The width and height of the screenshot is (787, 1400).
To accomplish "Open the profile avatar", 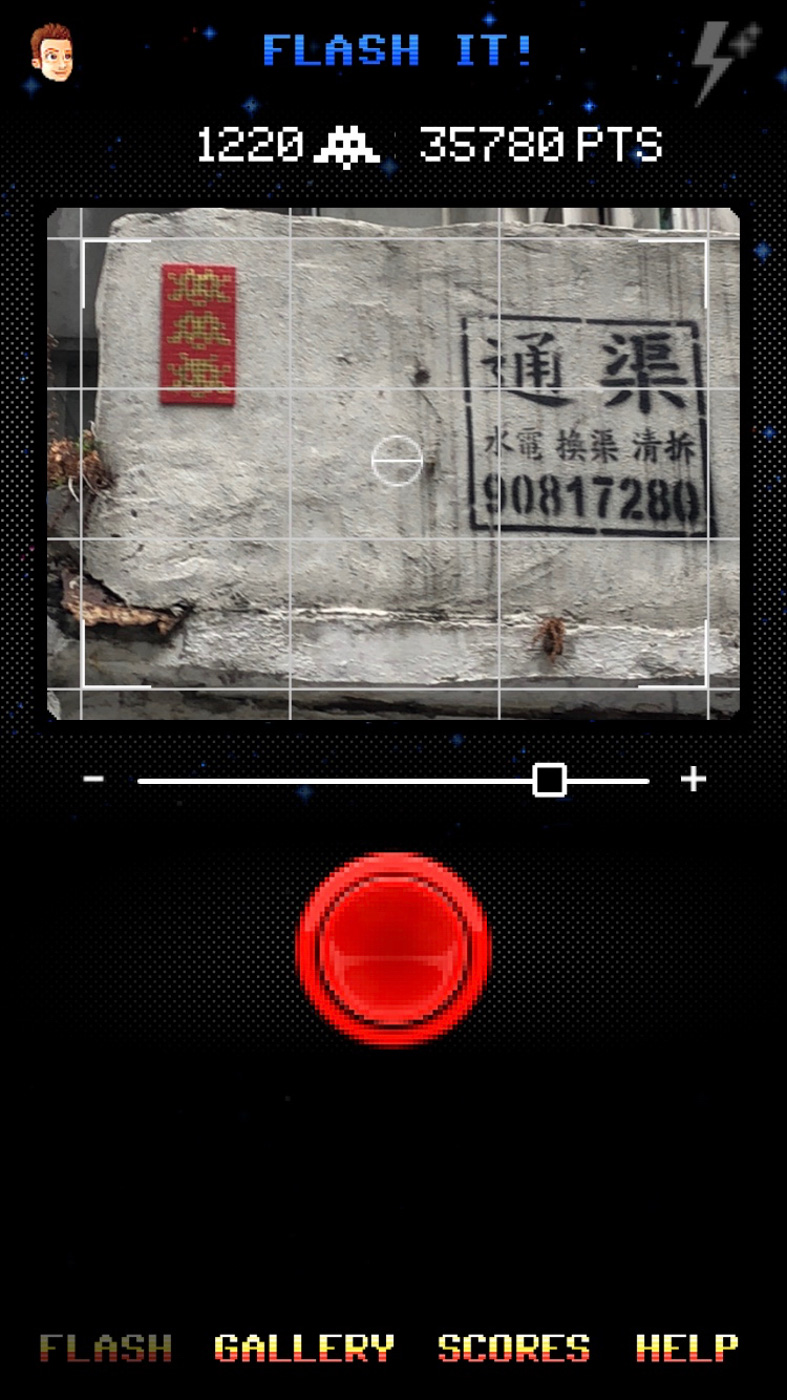I will (51, 53).
